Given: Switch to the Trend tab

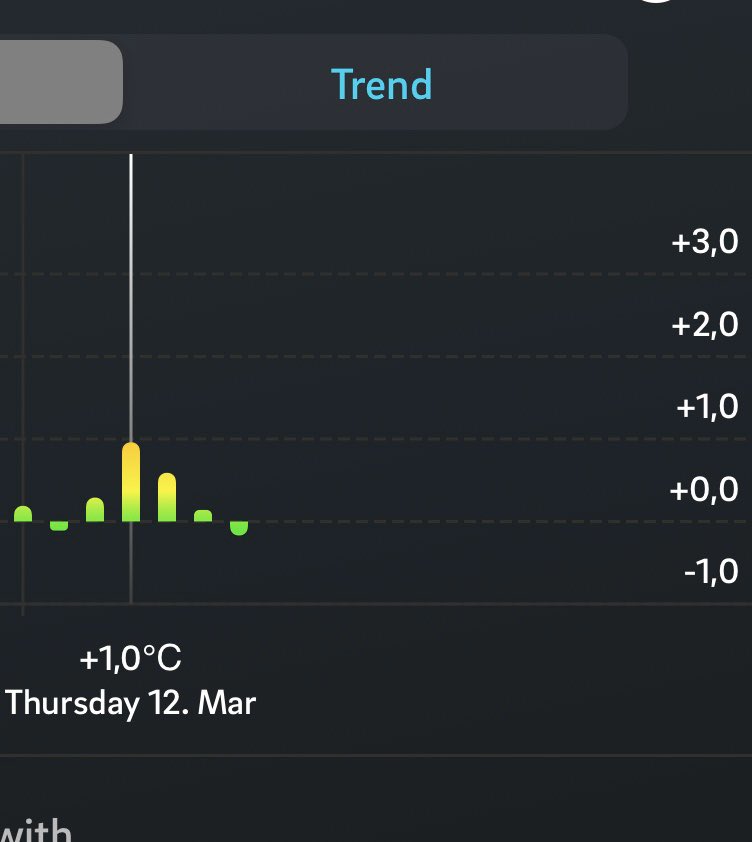Looking at the screenshot, I should [x=381, y=84].
